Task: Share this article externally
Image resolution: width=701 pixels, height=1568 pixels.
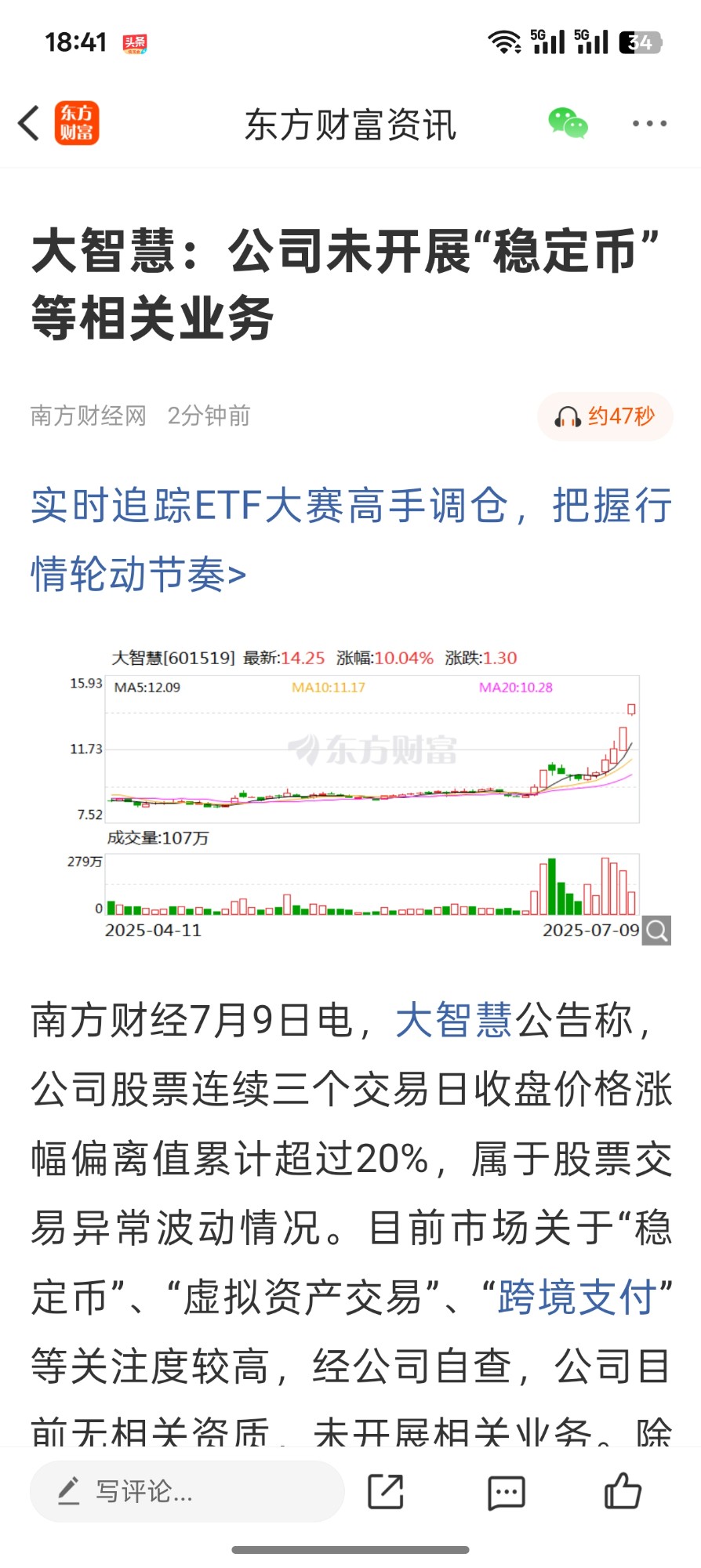Action: pyautogui.click(x=386, y=1491)
